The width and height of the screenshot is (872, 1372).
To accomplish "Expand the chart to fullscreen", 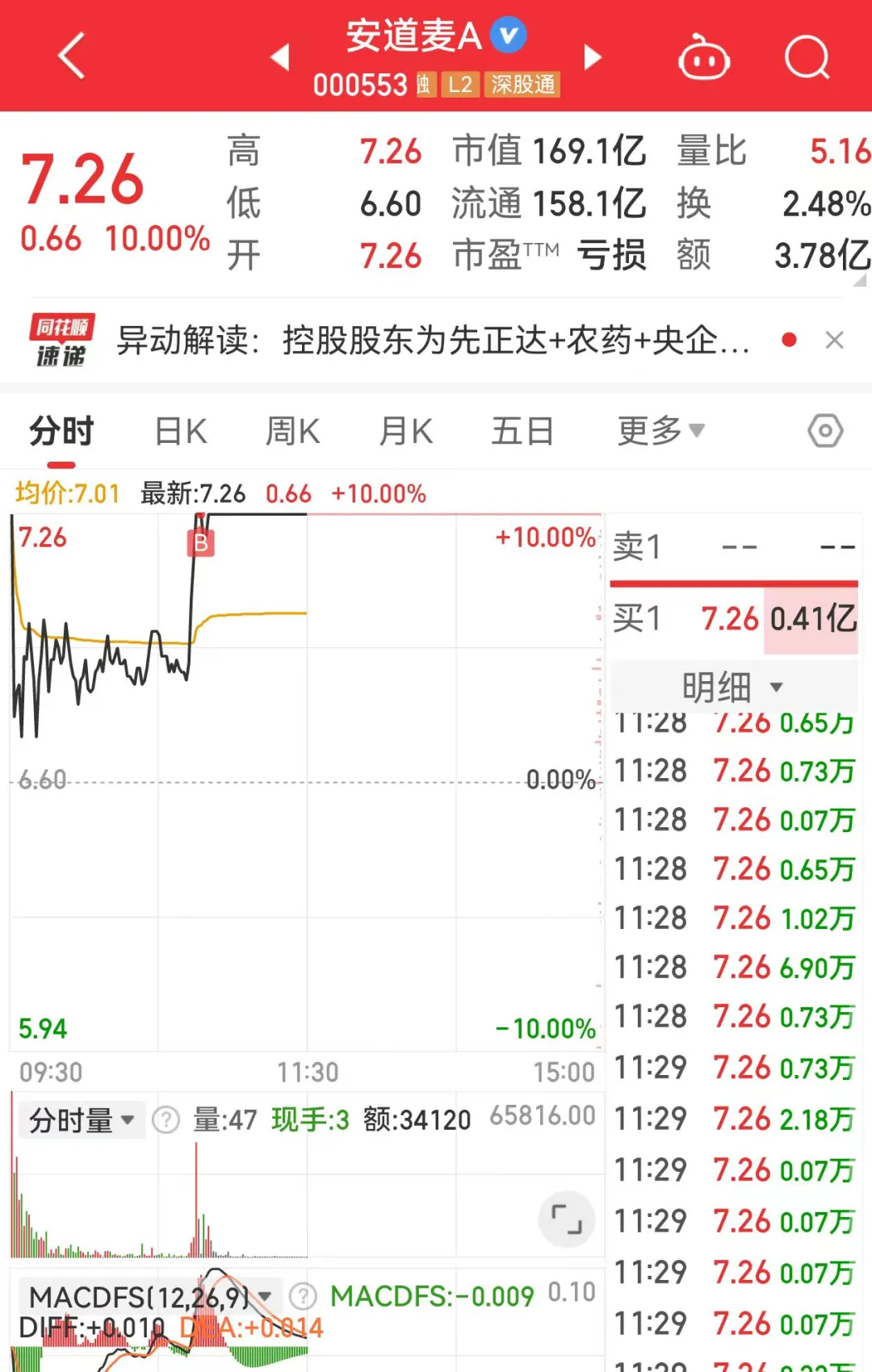I will (567, 1219).
